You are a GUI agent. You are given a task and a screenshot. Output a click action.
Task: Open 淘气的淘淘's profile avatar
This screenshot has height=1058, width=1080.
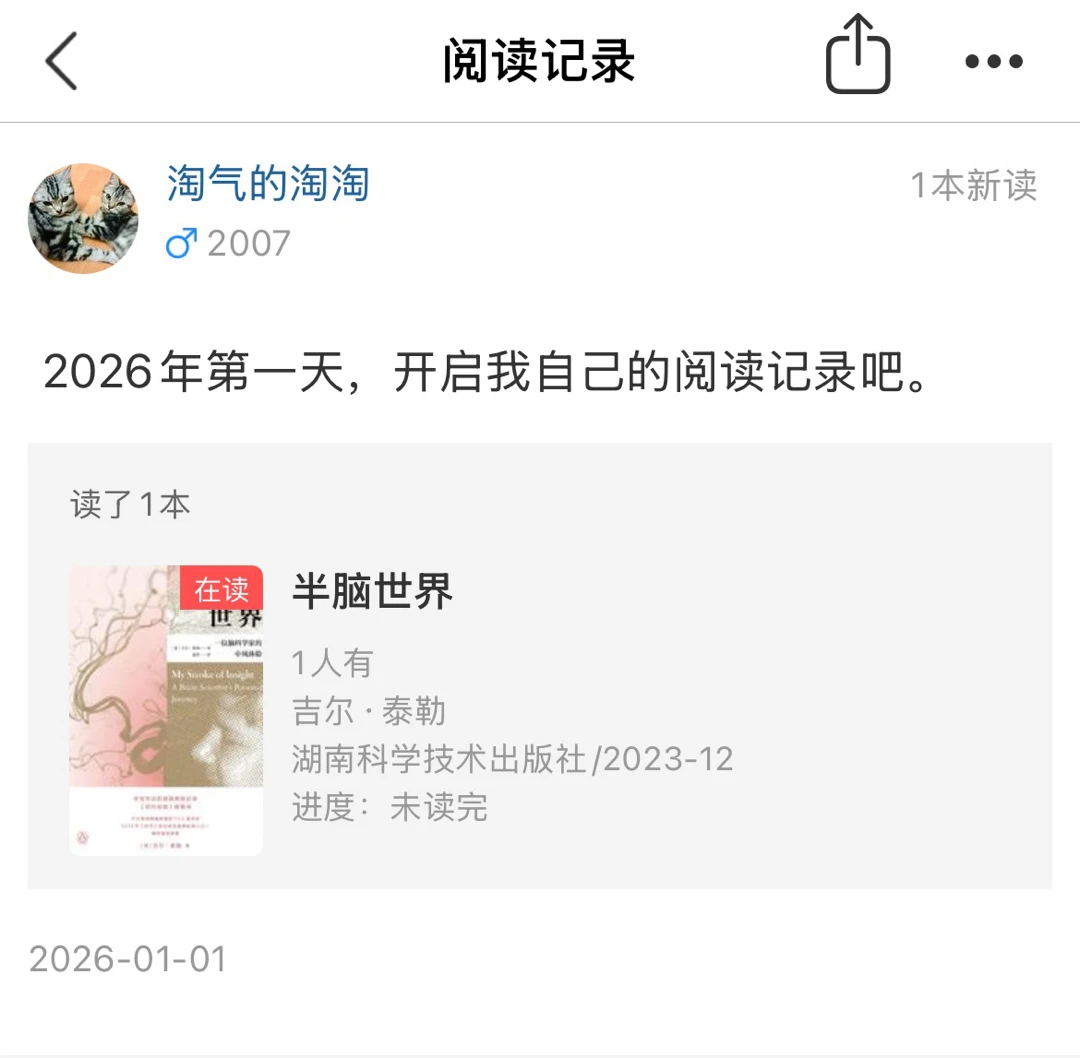pos(83,218)
